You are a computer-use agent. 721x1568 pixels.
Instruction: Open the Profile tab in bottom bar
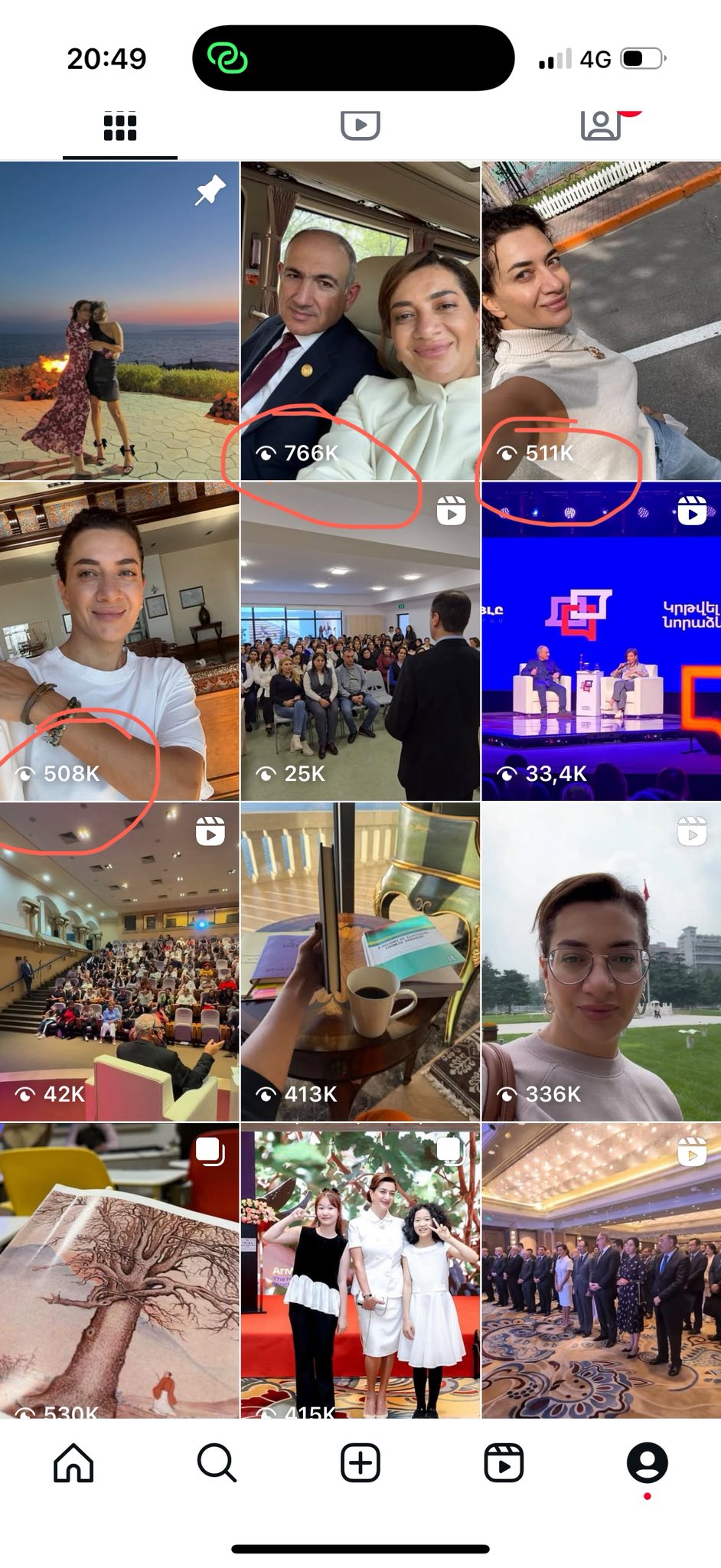click(x=647, y=1463)
